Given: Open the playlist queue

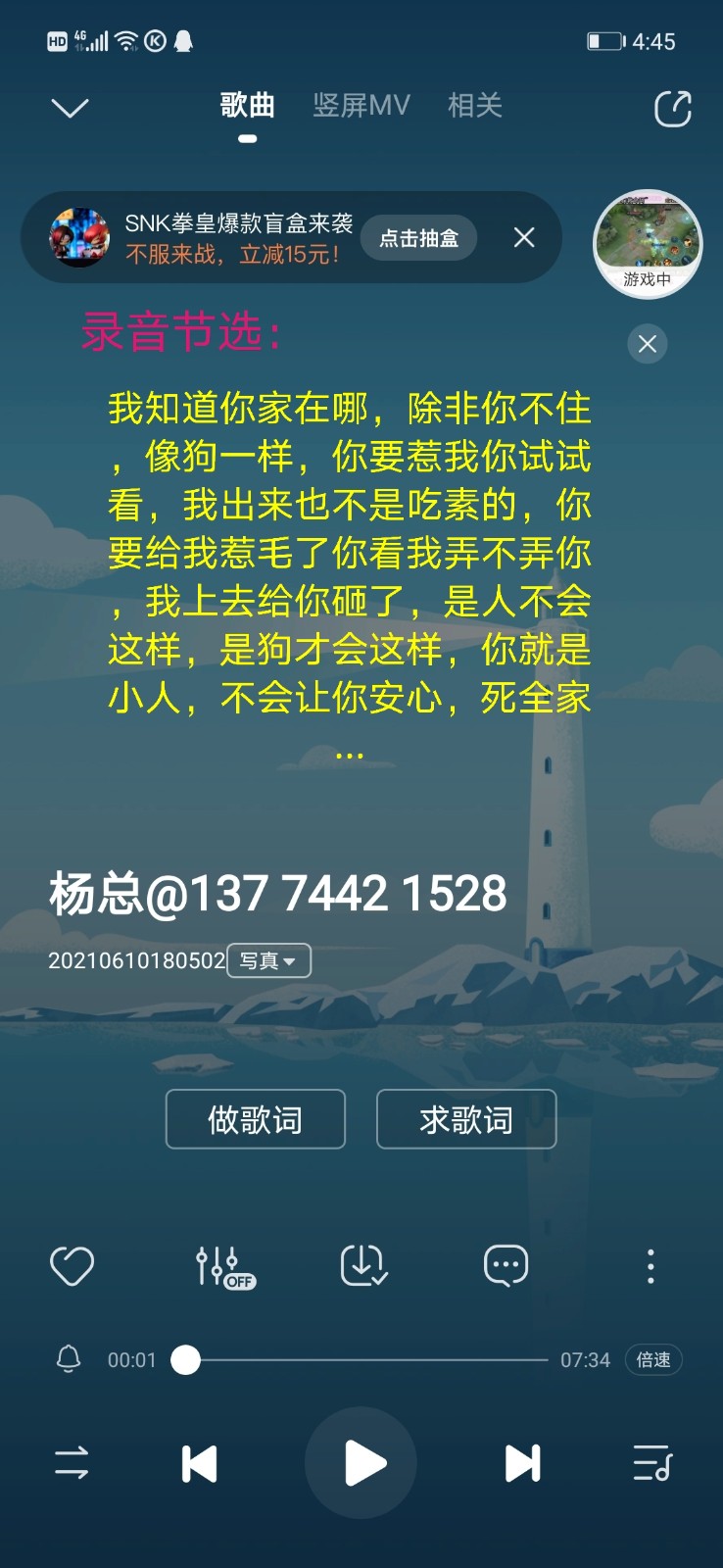Looking at the screenshot, I should click(651, 1463).
